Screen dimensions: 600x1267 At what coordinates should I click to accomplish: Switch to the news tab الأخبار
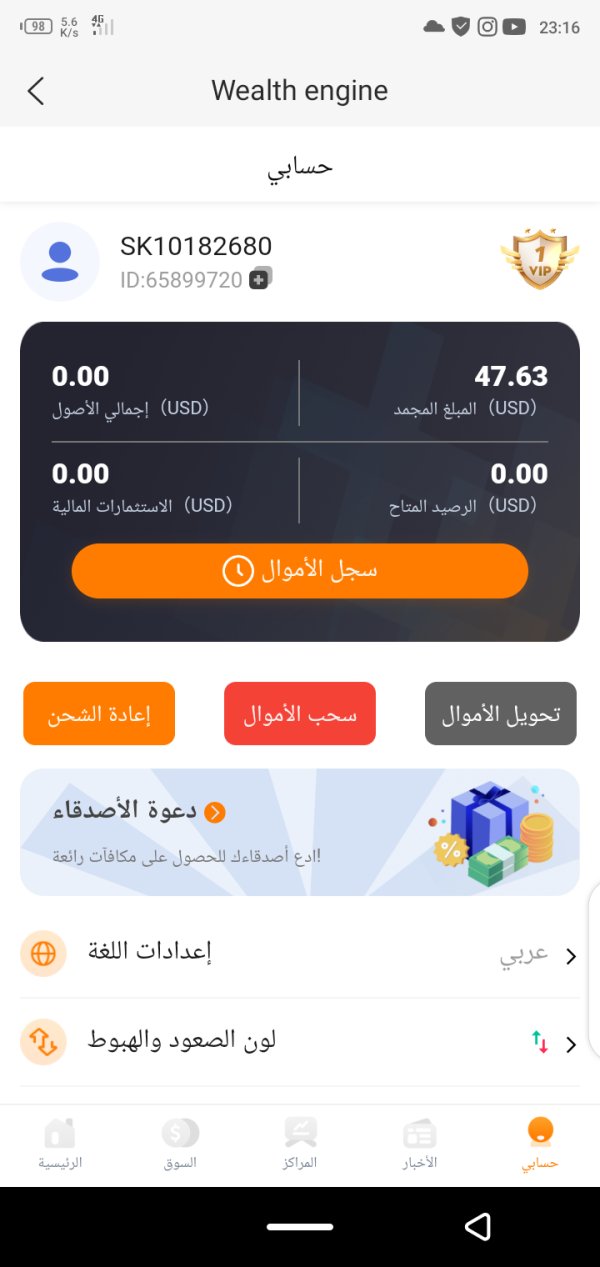point(420,1145)
